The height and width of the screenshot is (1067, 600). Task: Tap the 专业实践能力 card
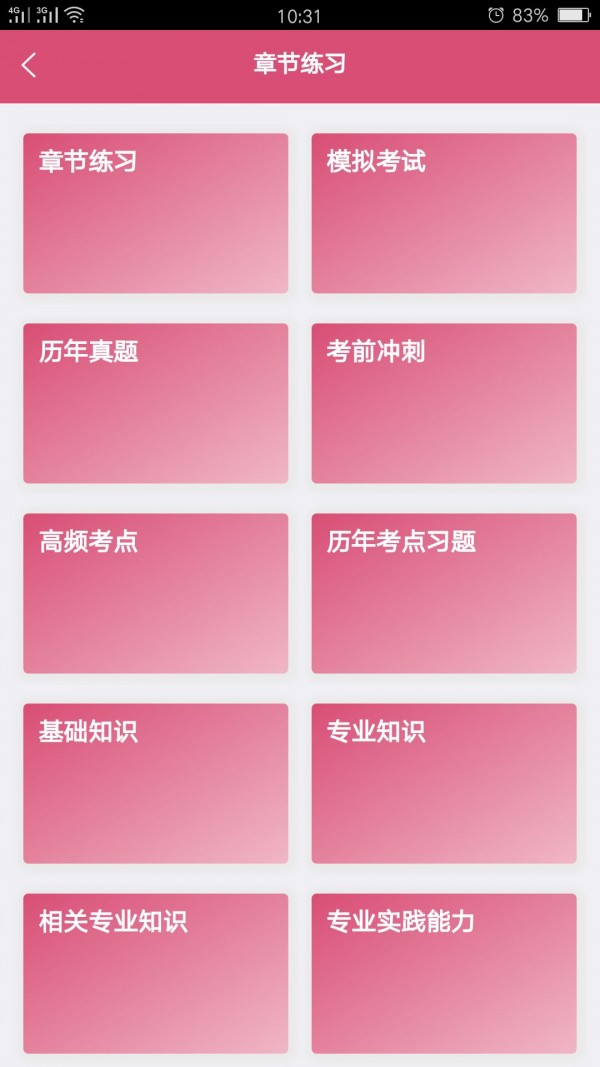[x=443, y=973]
